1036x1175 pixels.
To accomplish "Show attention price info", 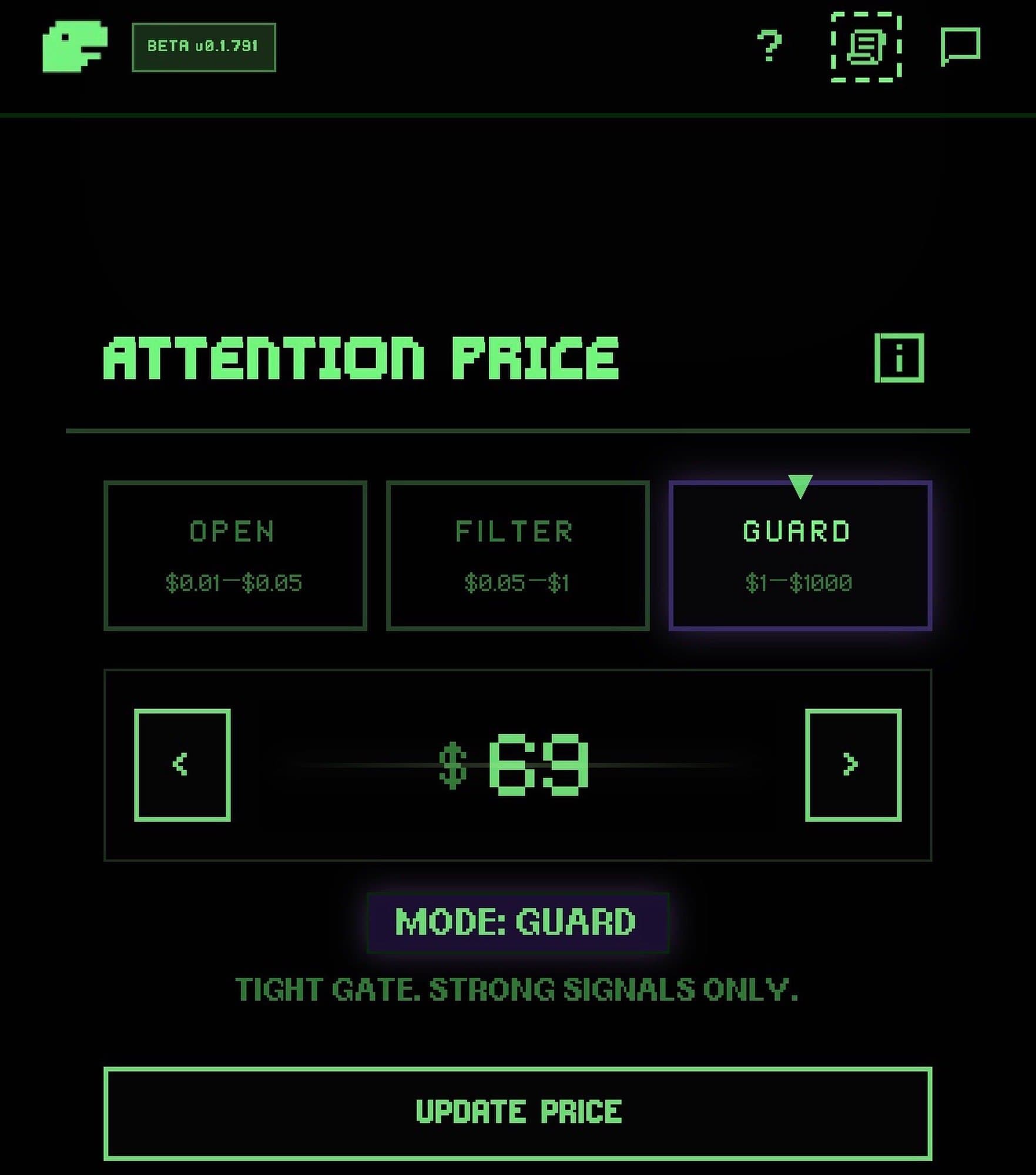I will point(899,358).
